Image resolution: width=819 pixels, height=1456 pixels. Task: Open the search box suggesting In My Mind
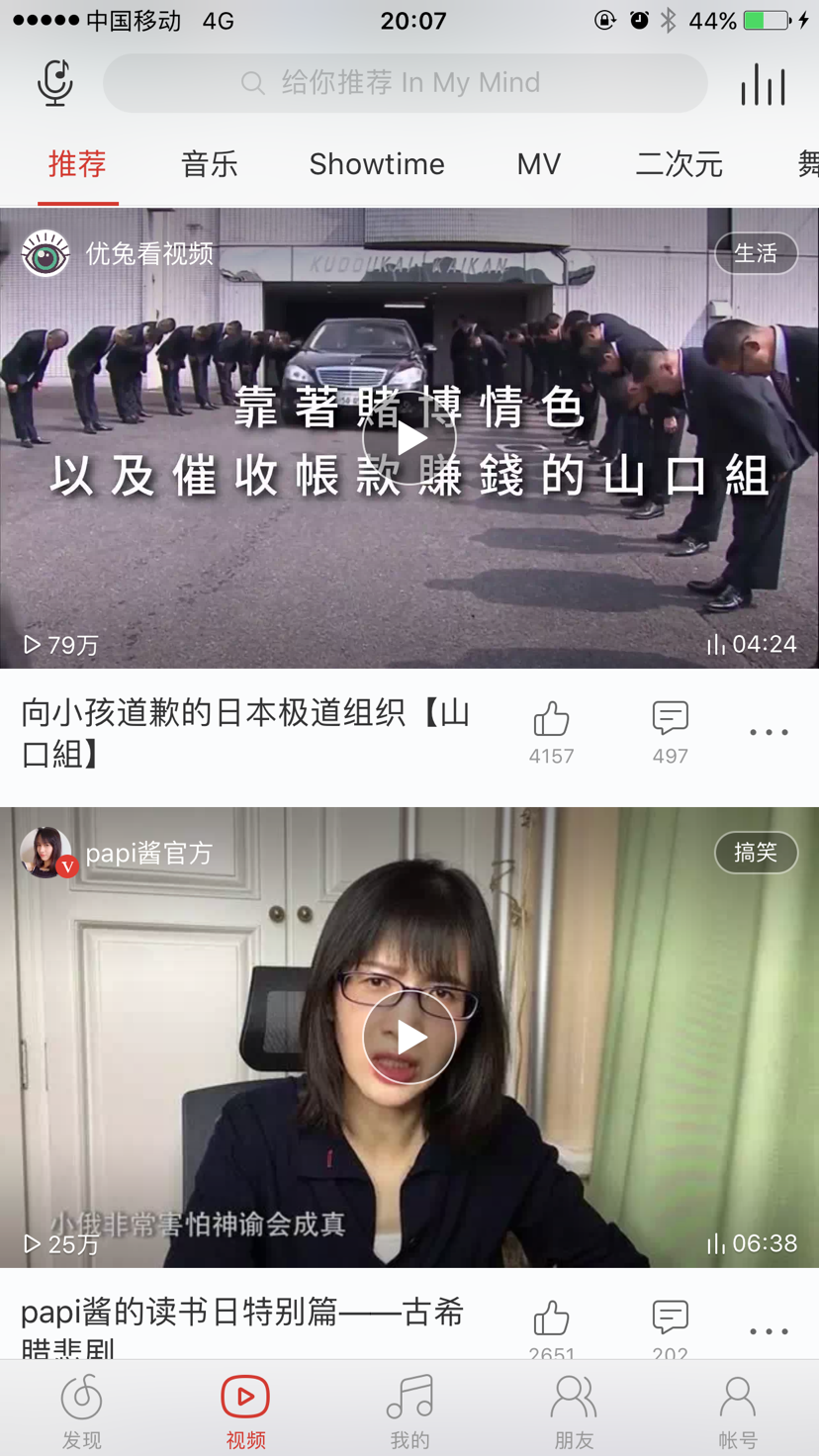tap(405, 83)
